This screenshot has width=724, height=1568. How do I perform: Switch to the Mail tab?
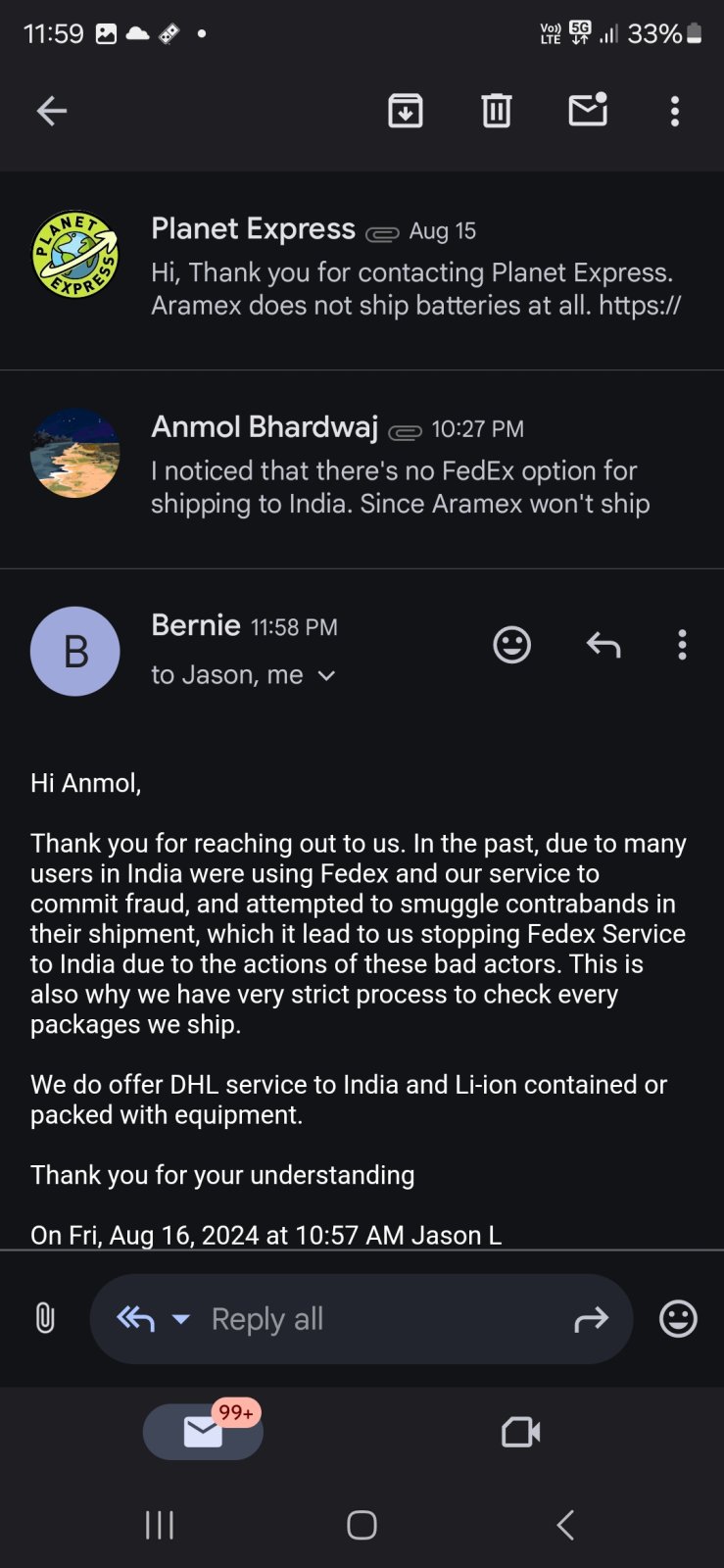coord(203,1432)
